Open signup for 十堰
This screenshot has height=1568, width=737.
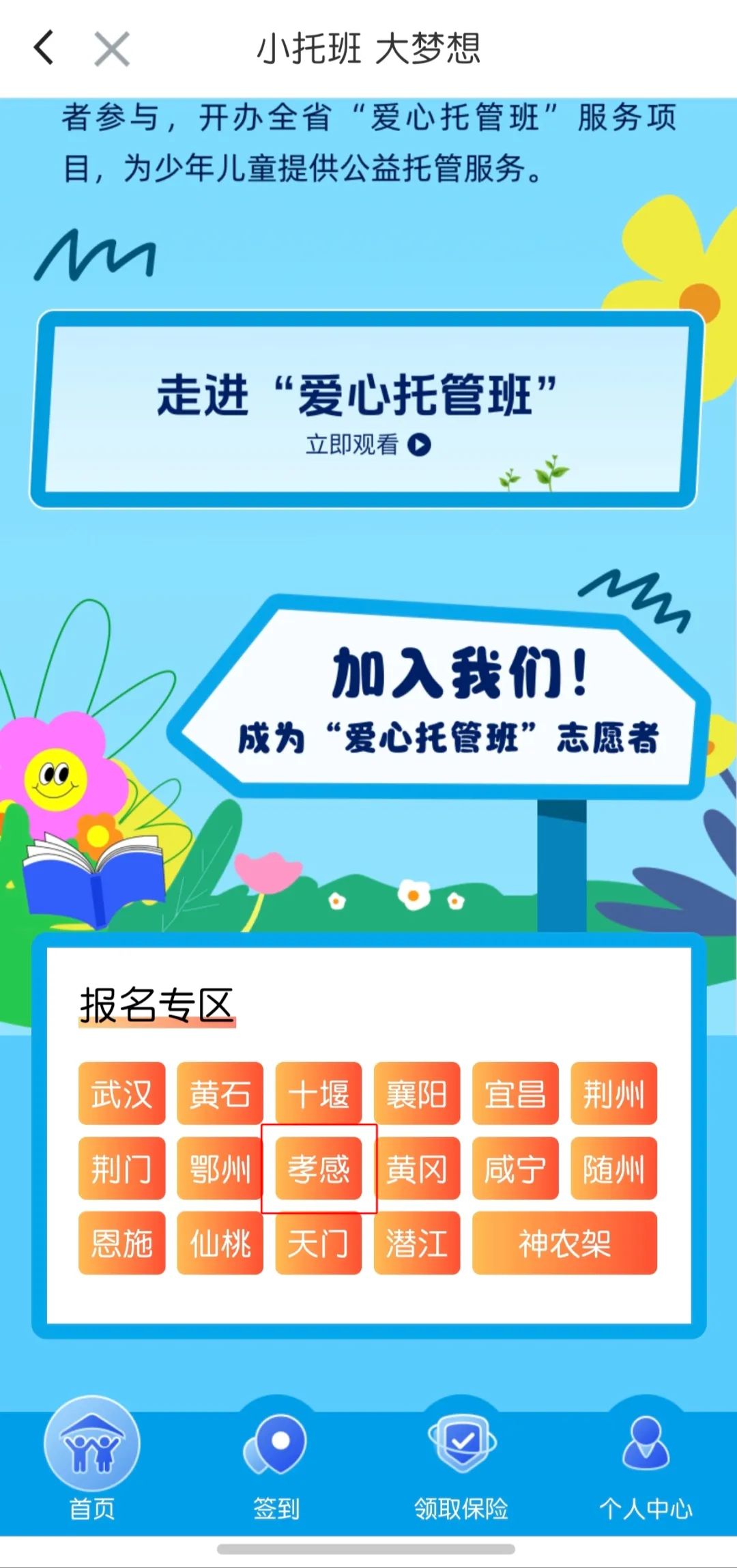tap(318, 1094)
